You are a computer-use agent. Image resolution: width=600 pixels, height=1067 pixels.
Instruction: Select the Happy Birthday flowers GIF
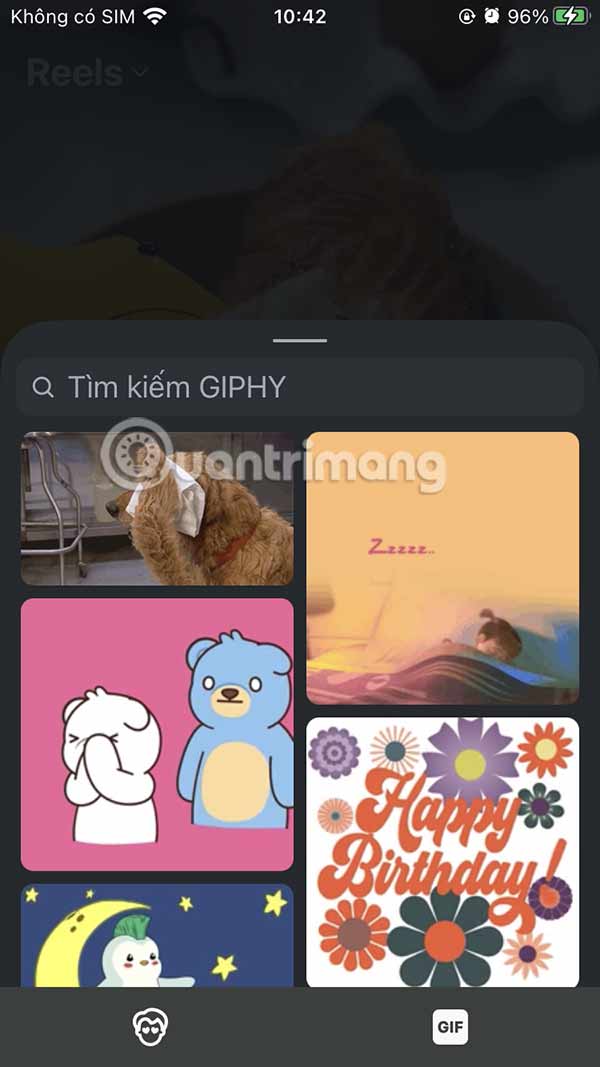click(x=442, y=852)
